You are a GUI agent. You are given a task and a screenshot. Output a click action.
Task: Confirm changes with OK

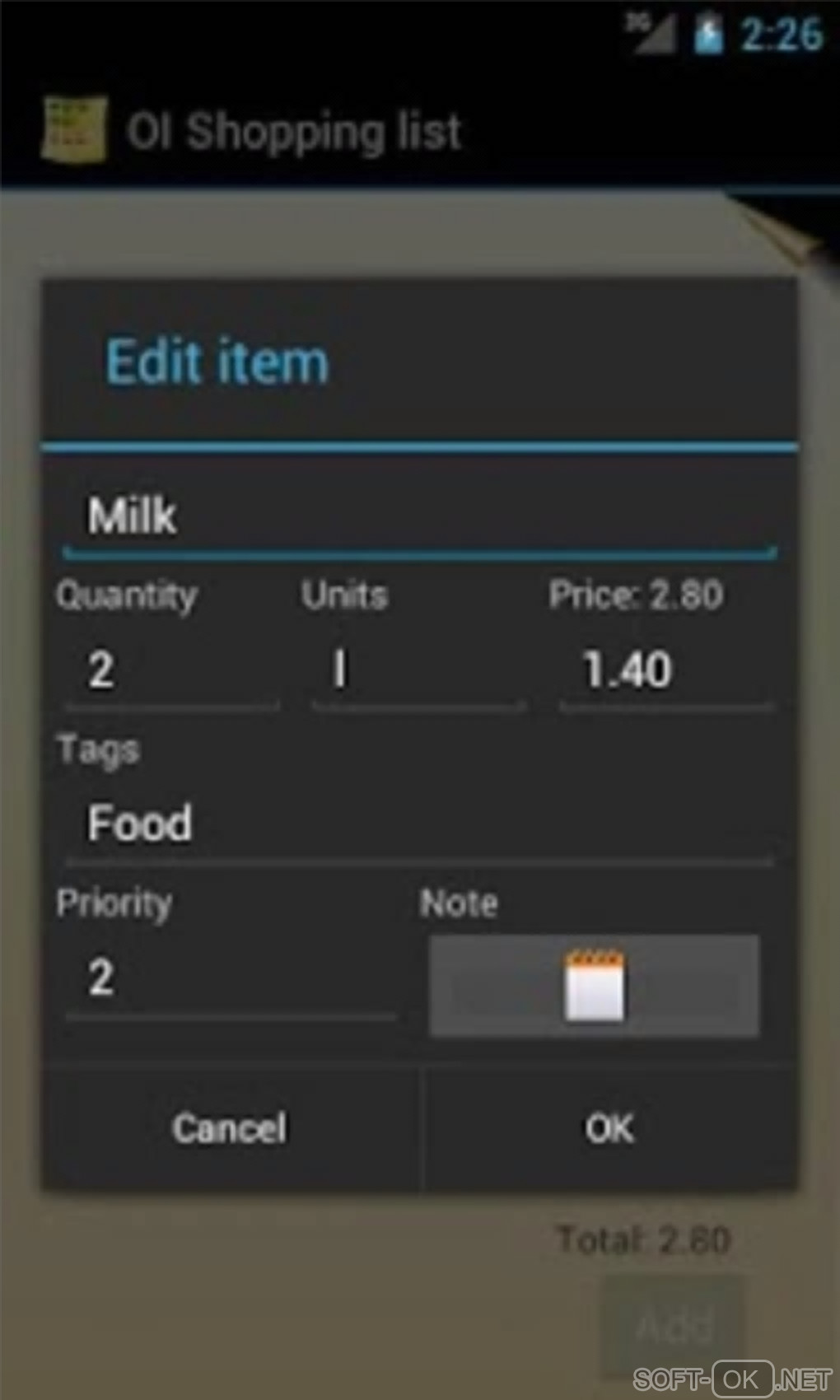(609, 1128)
